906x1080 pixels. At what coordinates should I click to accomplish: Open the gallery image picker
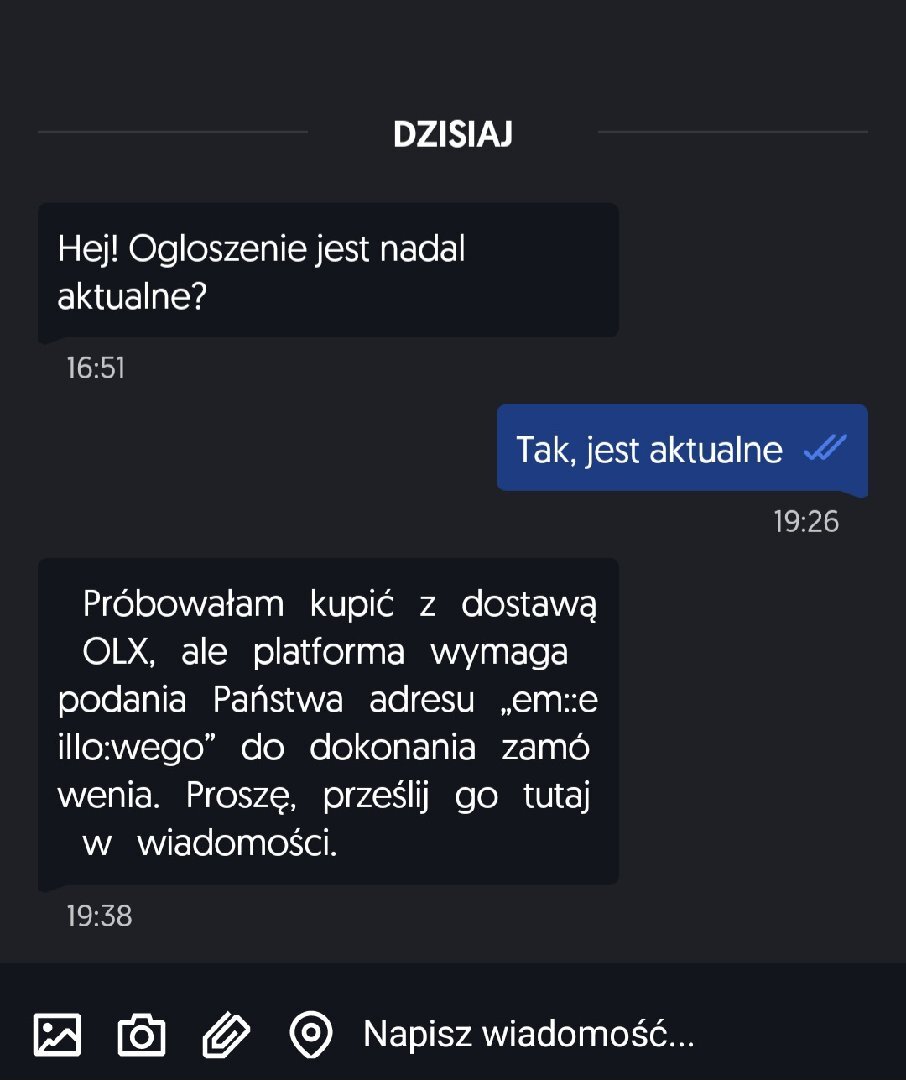tap(57, 1034)
